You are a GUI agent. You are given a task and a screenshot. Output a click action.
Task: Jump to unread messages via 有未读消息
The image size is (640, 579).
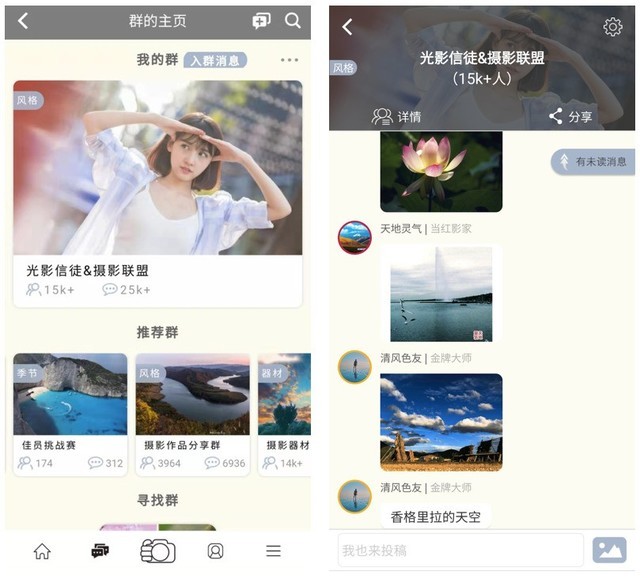click(592, 161)
